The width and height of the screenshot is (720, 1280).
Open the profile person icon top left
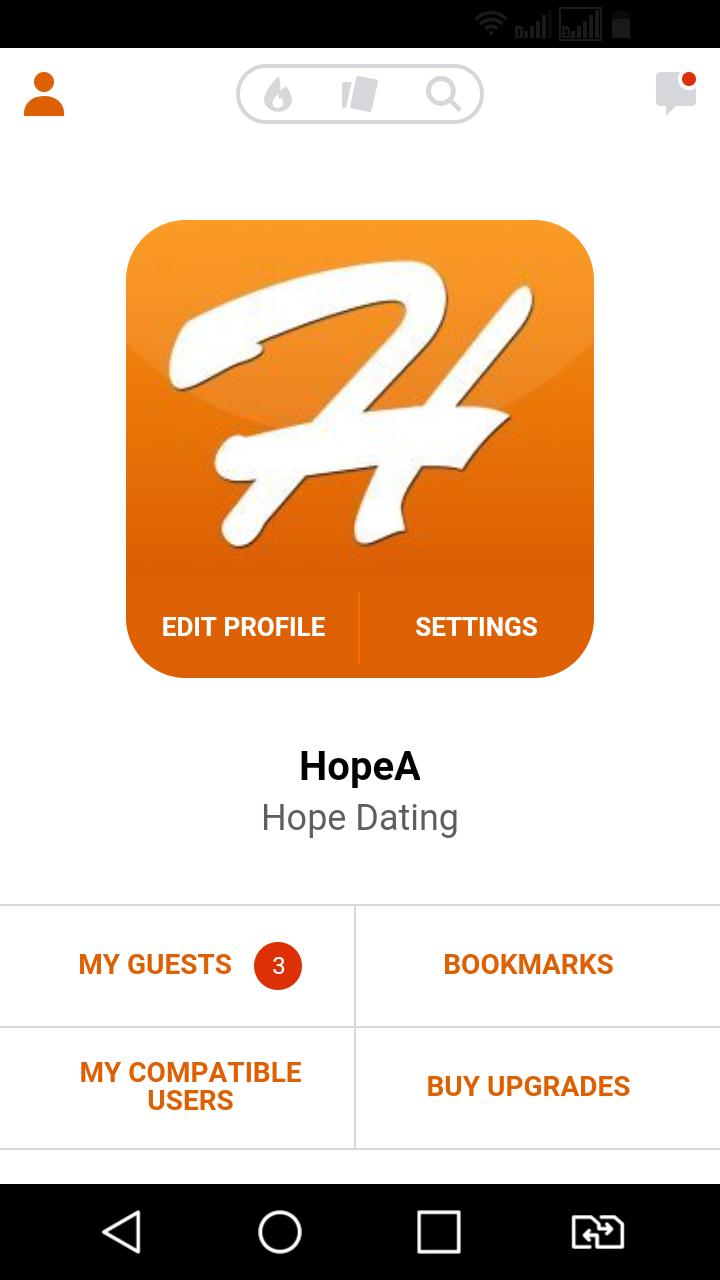click(x=43, y=95)
